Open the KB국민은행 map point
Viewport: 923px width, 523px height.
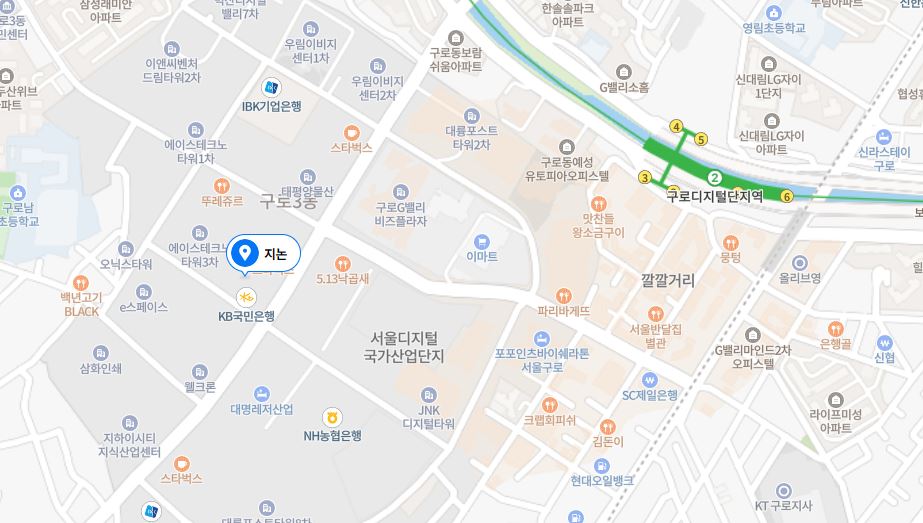pos(246,297)
